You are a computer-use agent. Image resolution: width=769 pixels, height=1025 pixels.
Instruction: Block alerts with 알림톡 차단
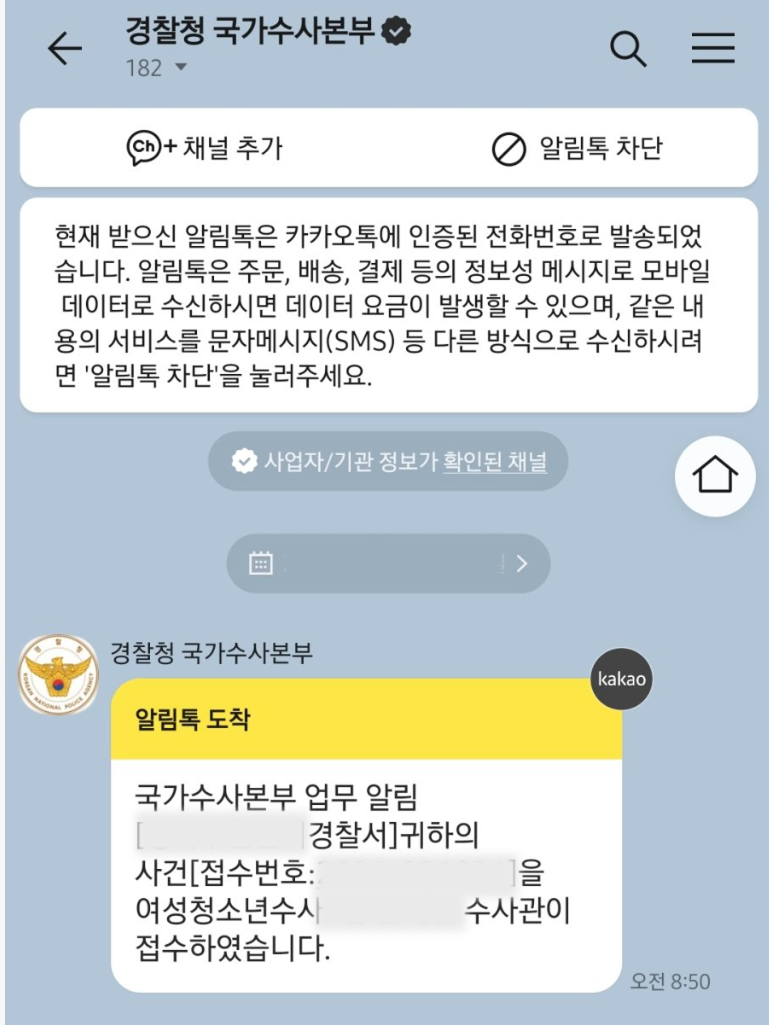click(x=576, y=148)
